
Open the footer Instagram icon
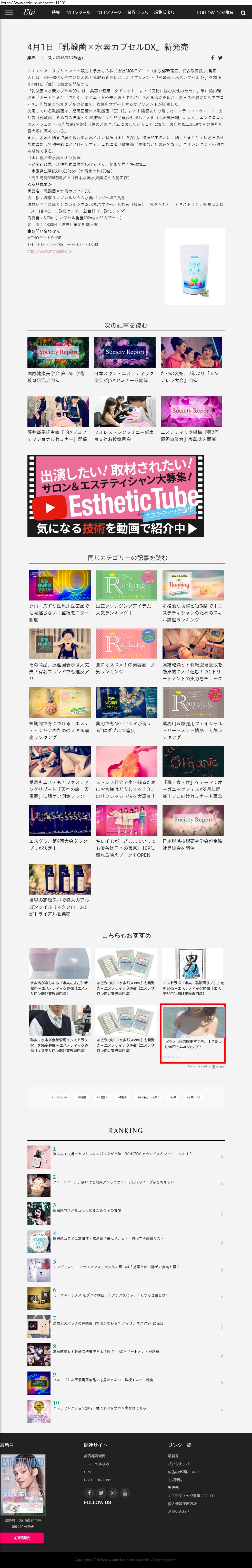click(x=113, y=1492)
